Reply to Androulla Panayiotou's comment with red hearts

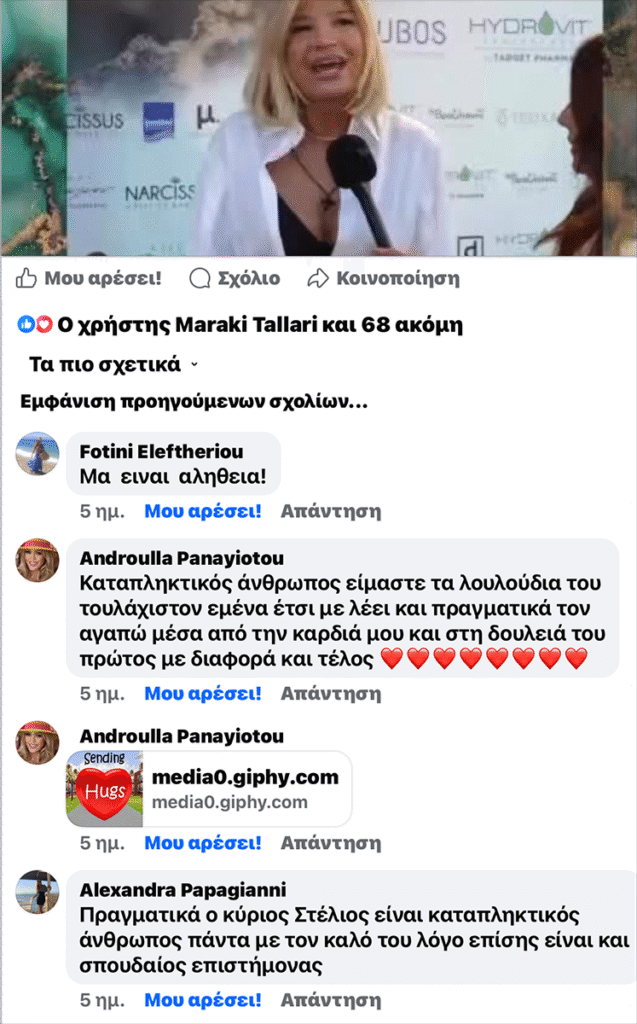click(331, 693)
